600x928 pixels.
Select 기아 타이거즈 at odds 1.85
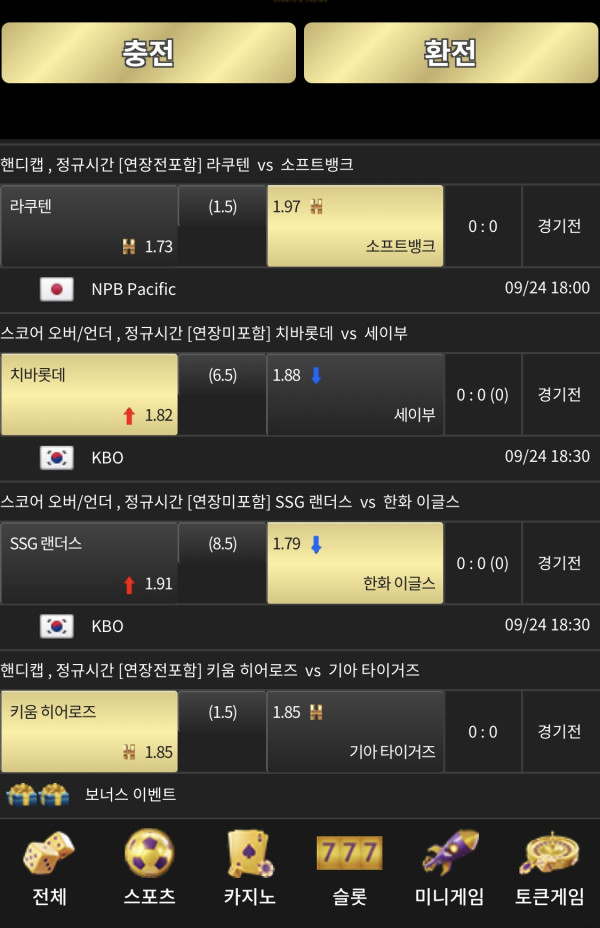tap(355, 731)
